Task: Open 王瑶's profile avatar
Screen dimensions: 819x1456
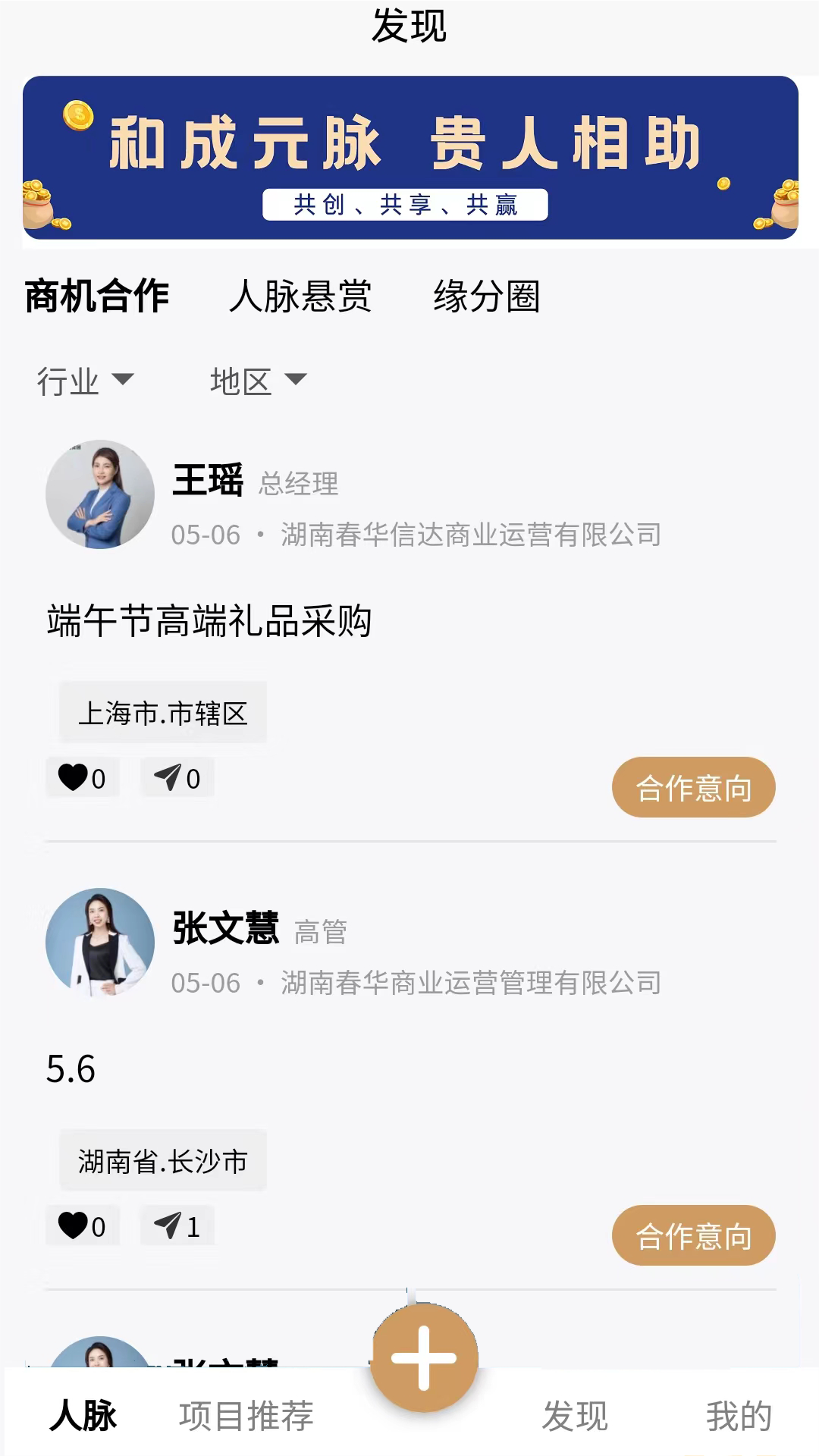Action: pyautogui.click(x=100, y=494)
